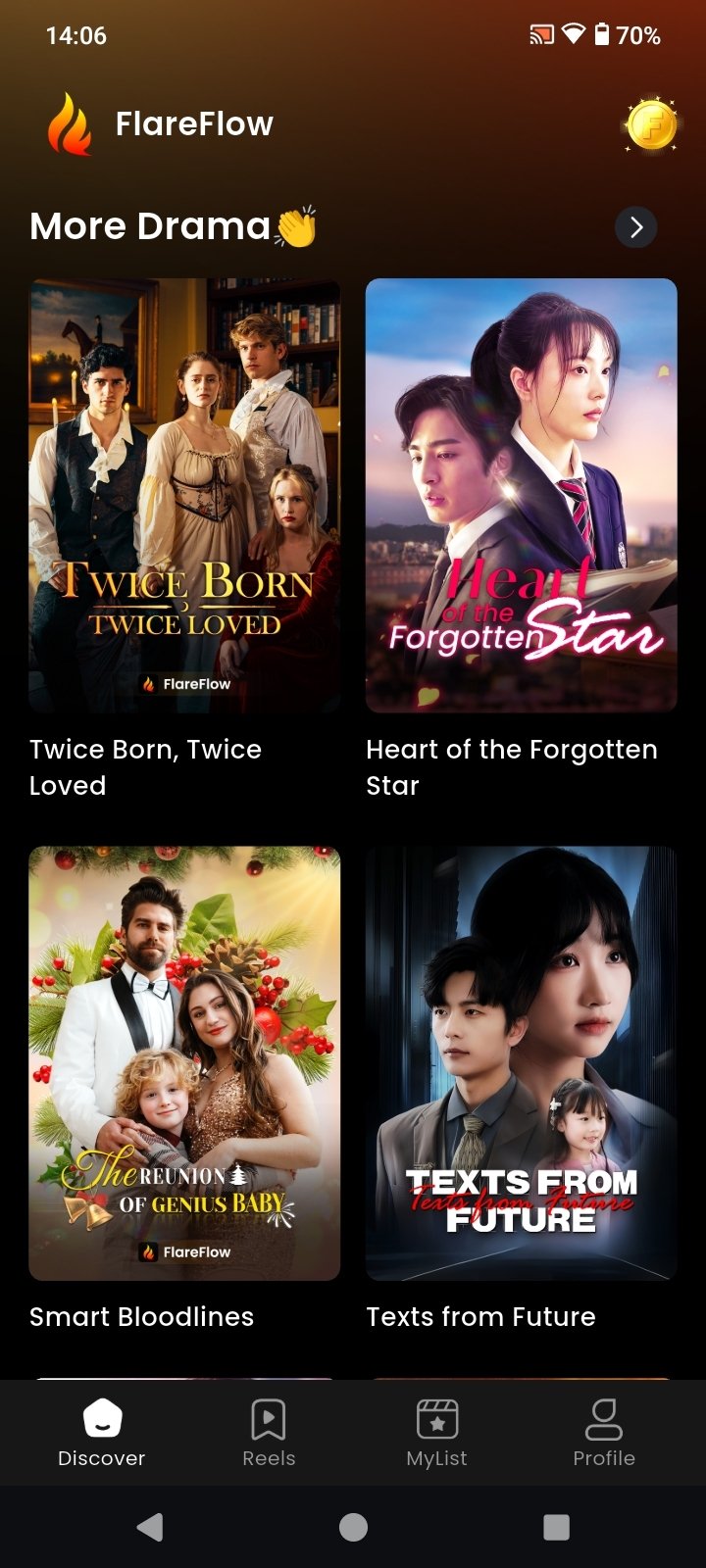Open the Texts from Future drama

(521, 1063)
